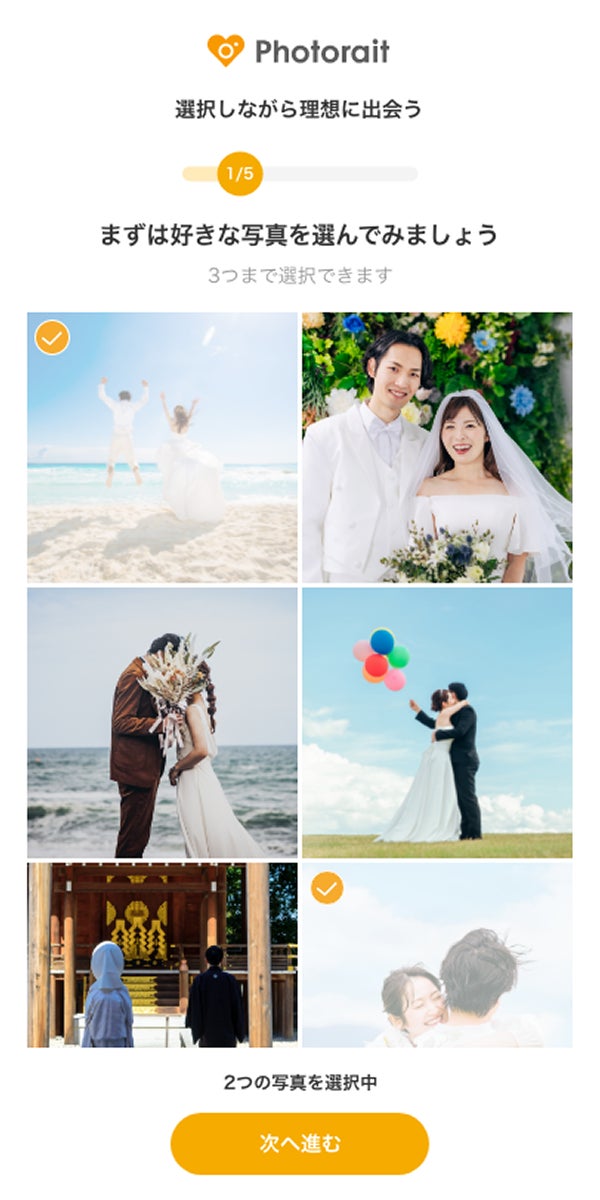
Task: Choose the seaside bouquet kiss photo
Action: click(162, 722)
